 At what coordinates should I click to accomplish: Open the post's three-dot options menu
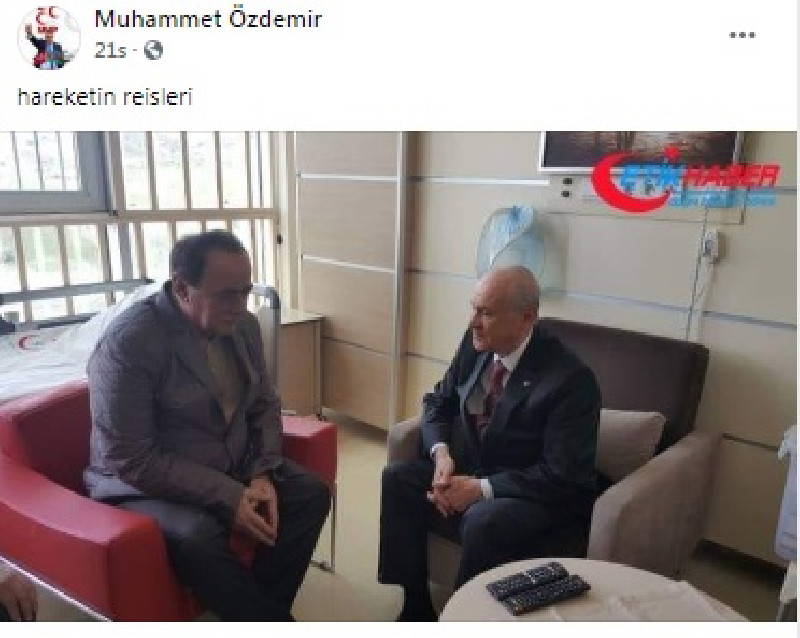[x=742, y=35]
